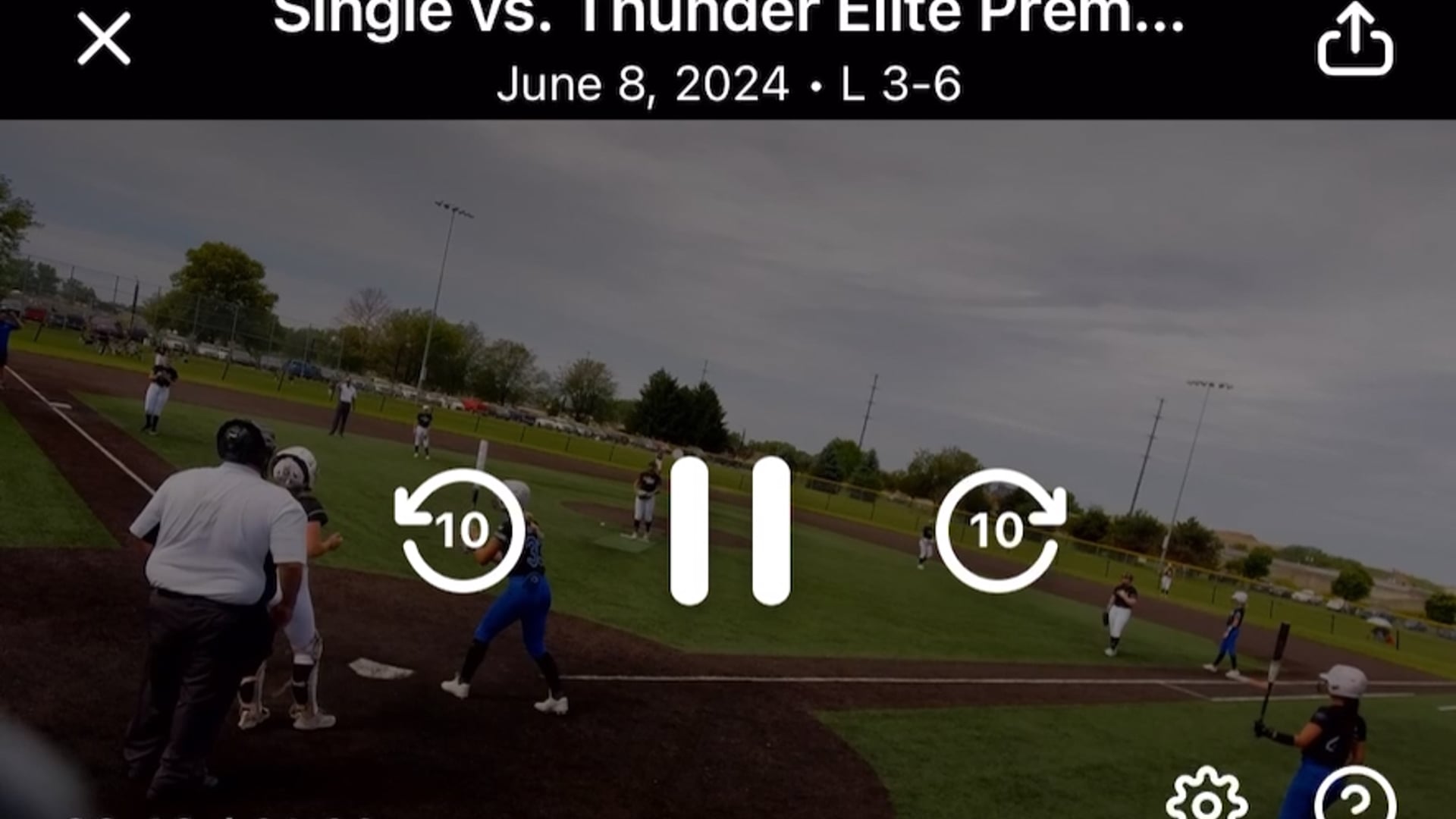Close the video player
Image resolution: width=1456 pixels, height=819 pixels.
point(104,39)
